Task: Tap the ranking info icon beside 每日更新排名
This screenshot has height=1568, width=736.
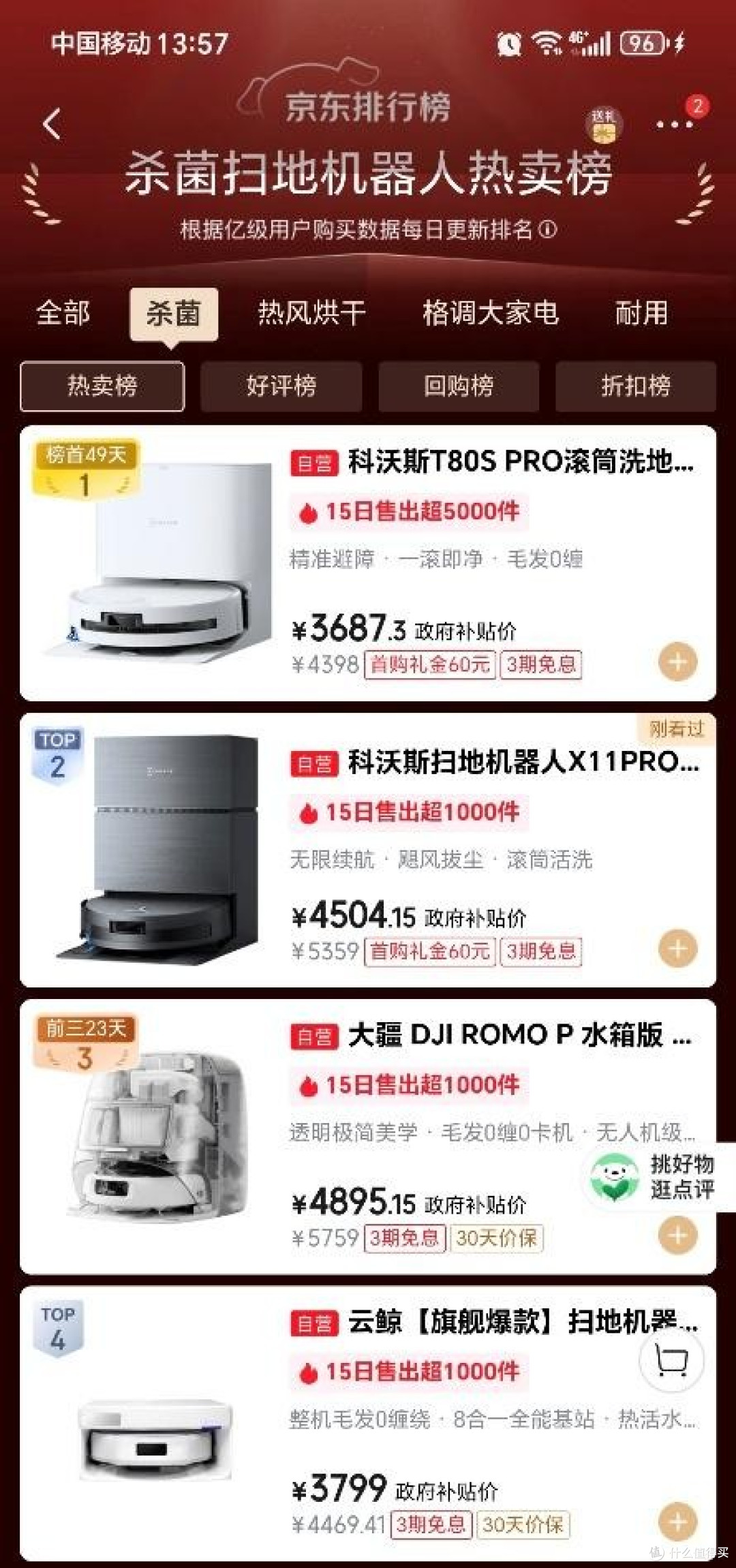Action: point(548,230)
